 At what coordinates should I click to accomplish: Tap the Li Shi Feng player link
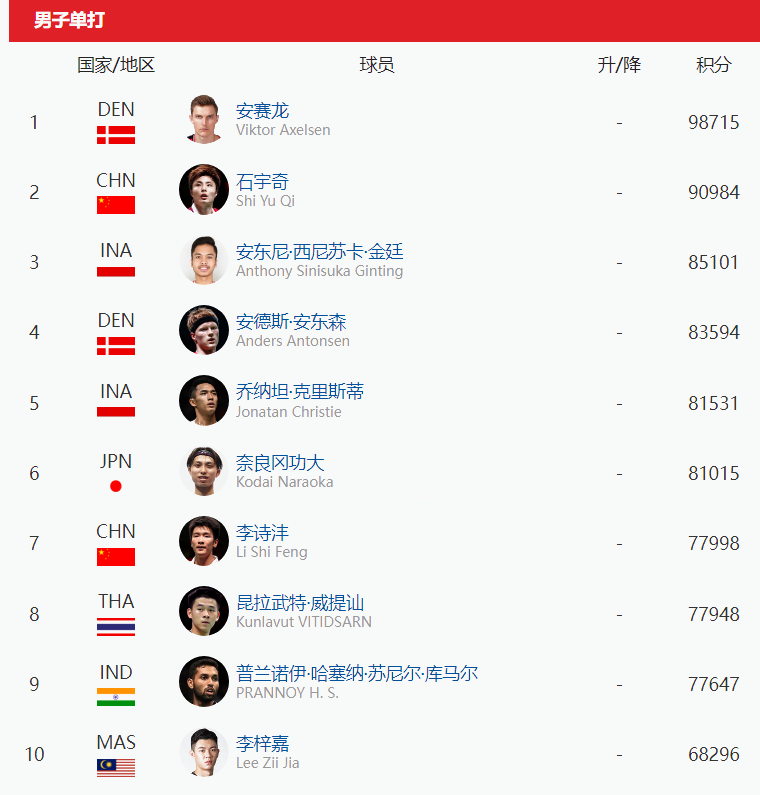click(x=262, y=532)
